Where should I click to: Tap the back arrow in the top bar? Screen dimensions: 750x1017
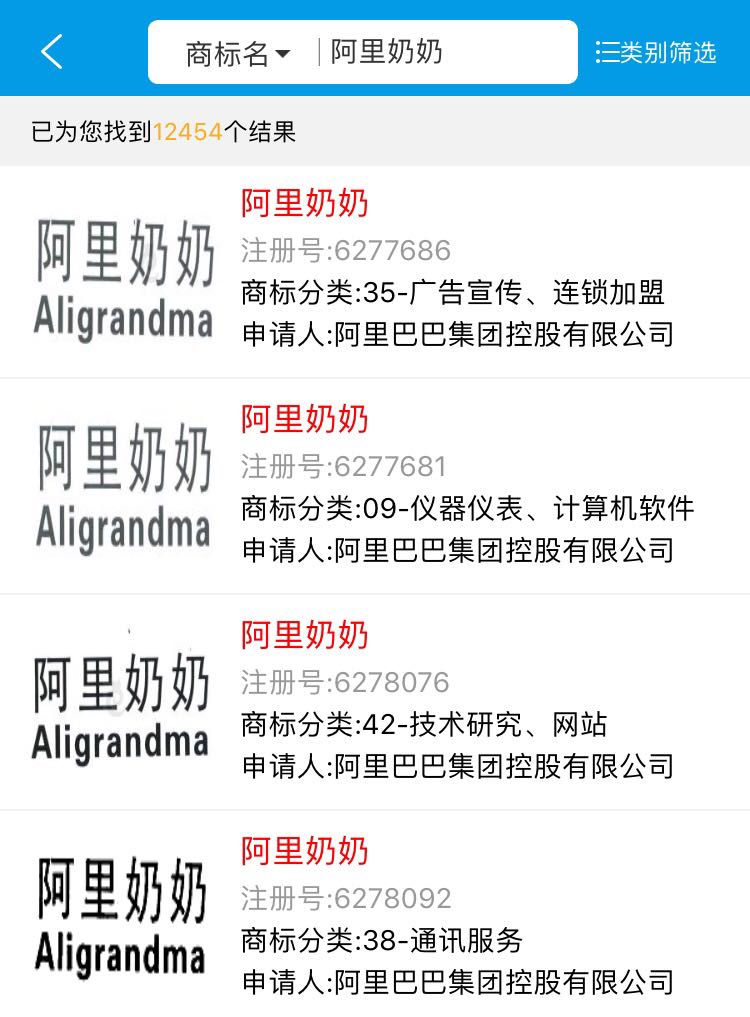[x=51, y=50]
